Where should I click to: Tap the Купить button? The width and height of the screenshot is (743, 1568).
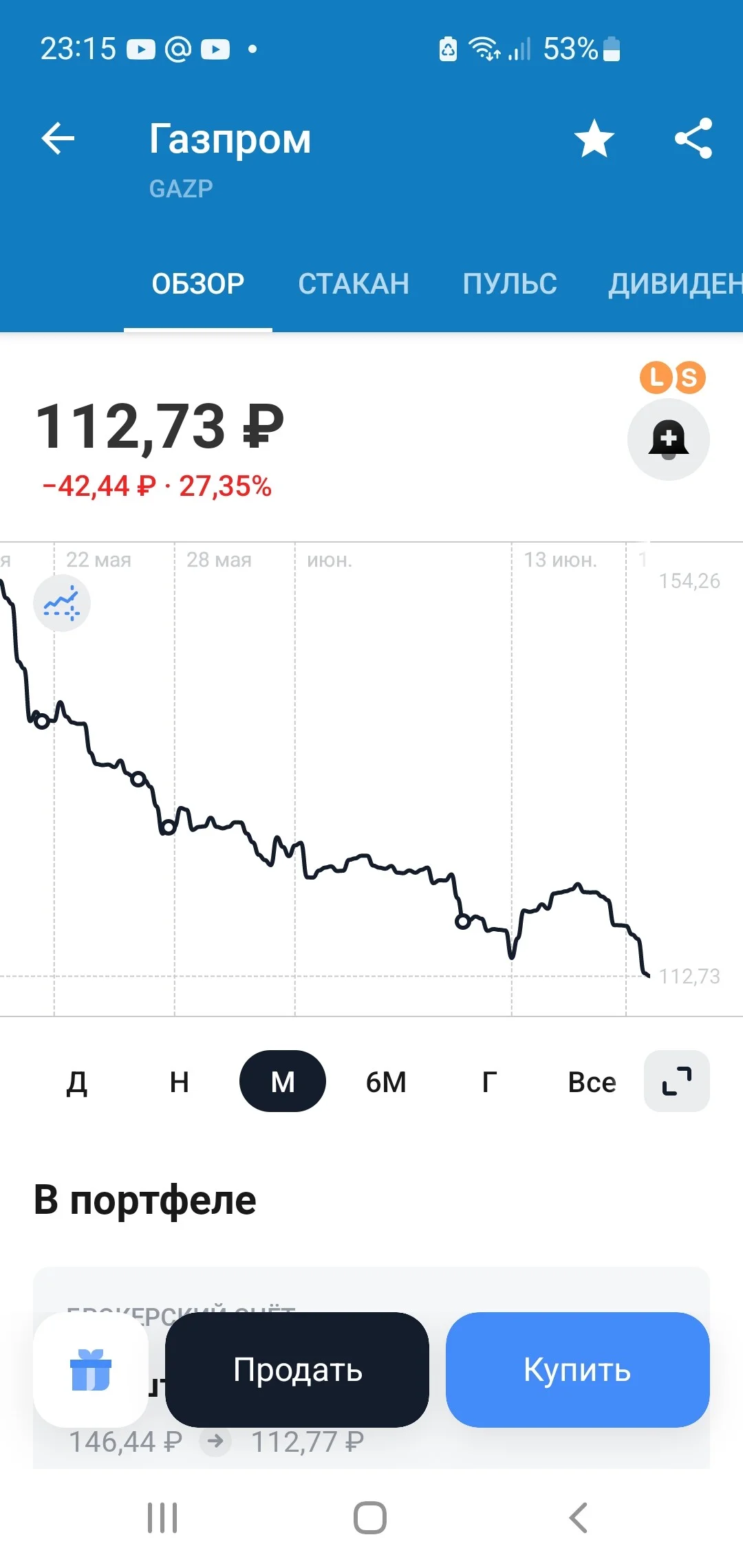(578, 1369)
